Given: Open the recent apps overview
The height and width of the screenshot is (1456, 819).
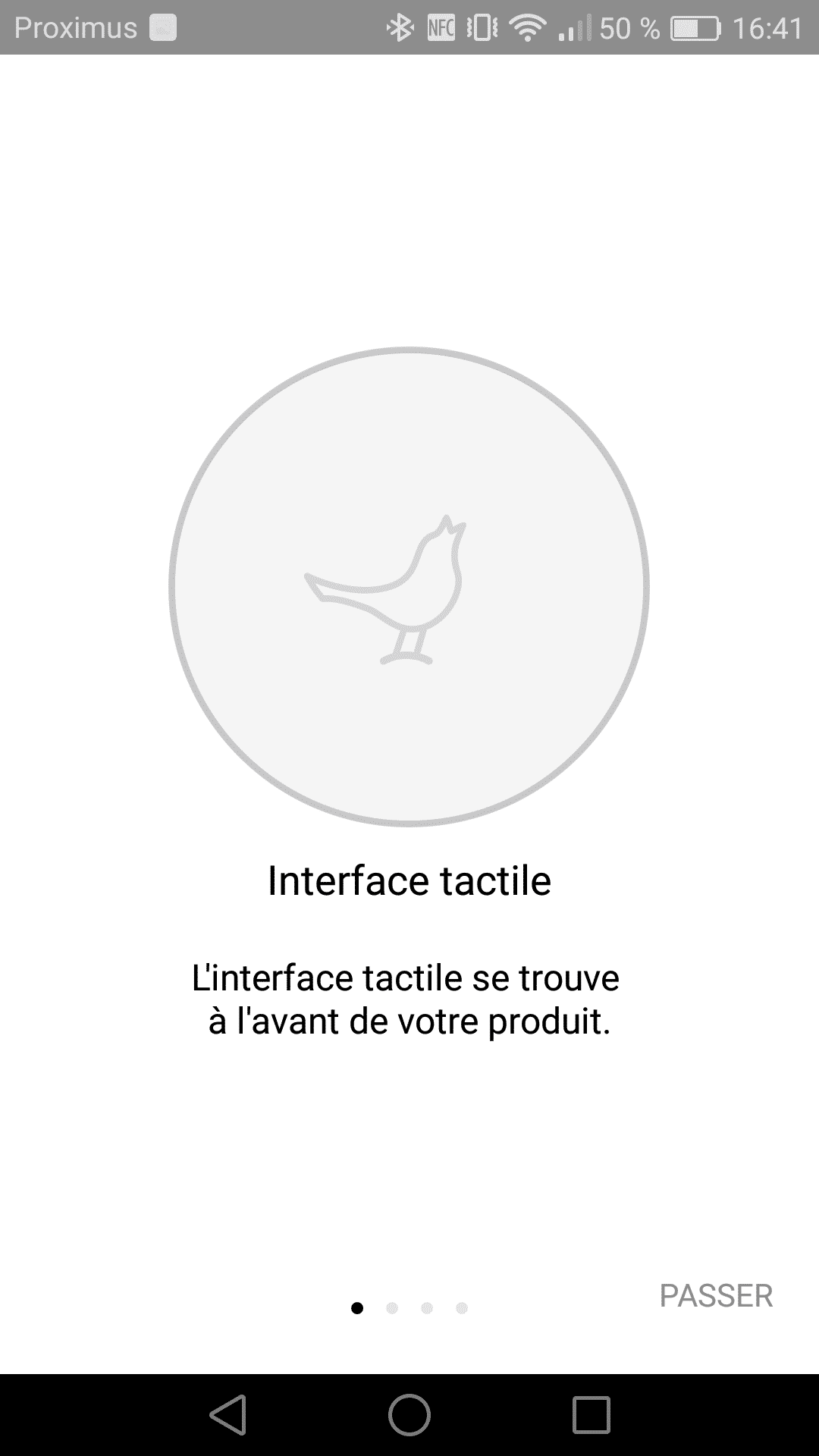Looking at the screenshot, I should 591,1415.
